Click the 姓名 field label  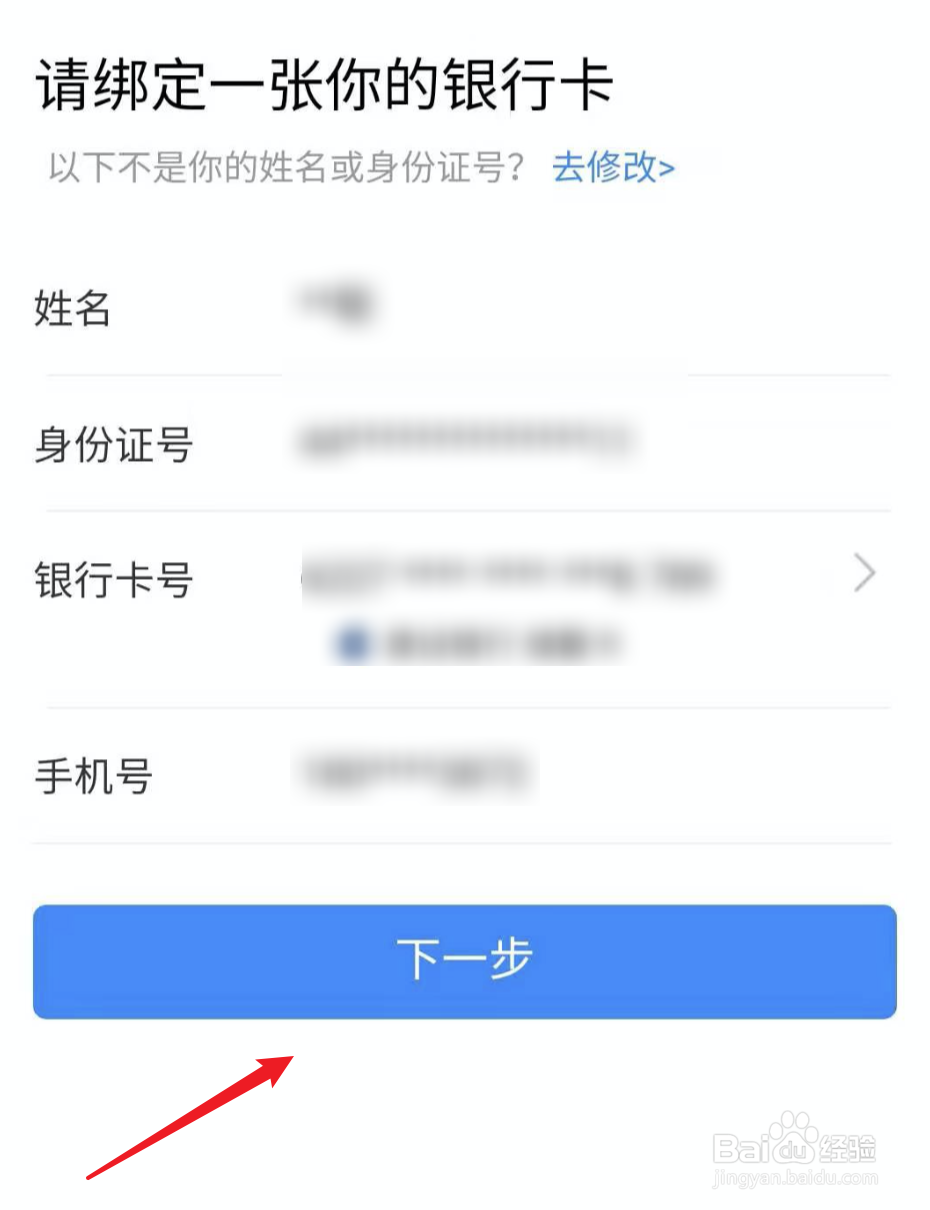(72, 308)
